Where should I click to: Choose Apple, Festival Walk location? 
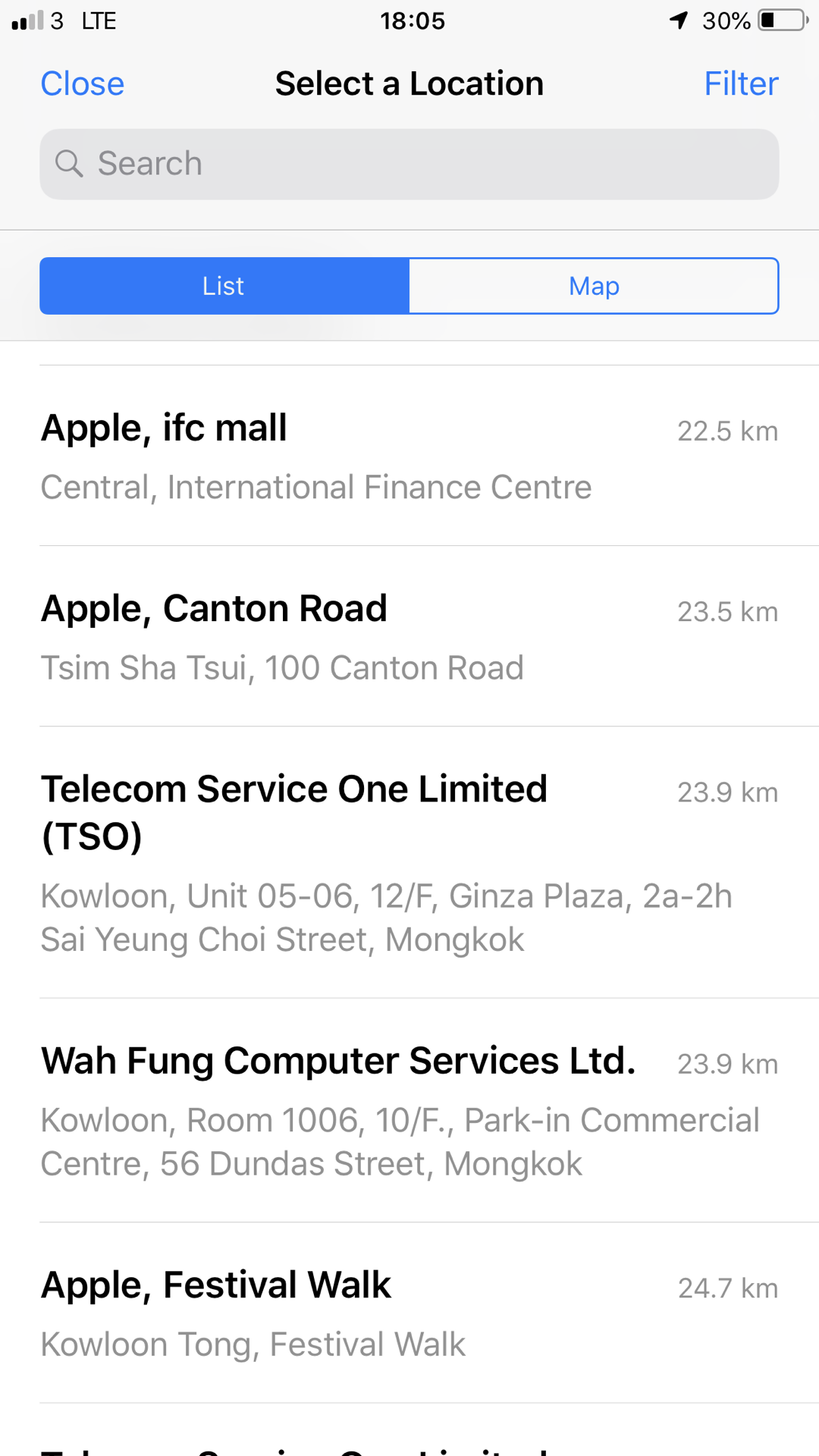point(409,1313)
